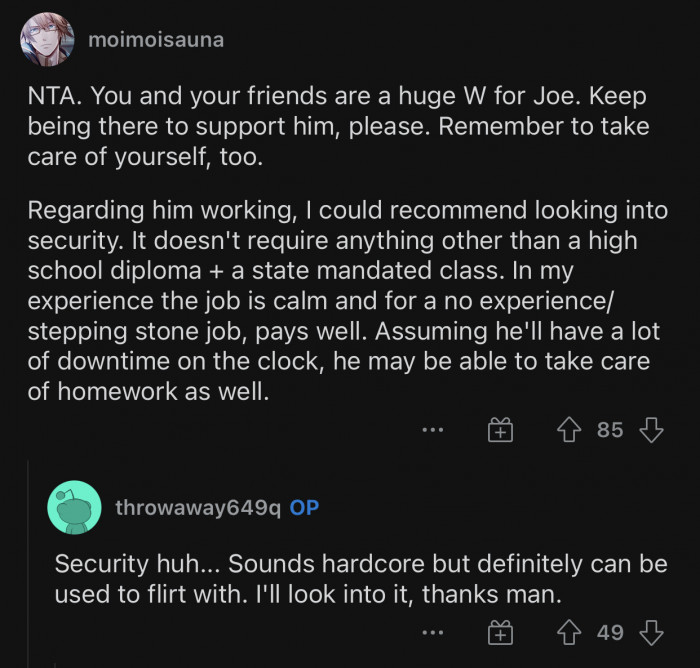700x668 pixels.
Task: Open moimoisauna's profile avatar
Action: pyautogui.click(x=46, y=40)
